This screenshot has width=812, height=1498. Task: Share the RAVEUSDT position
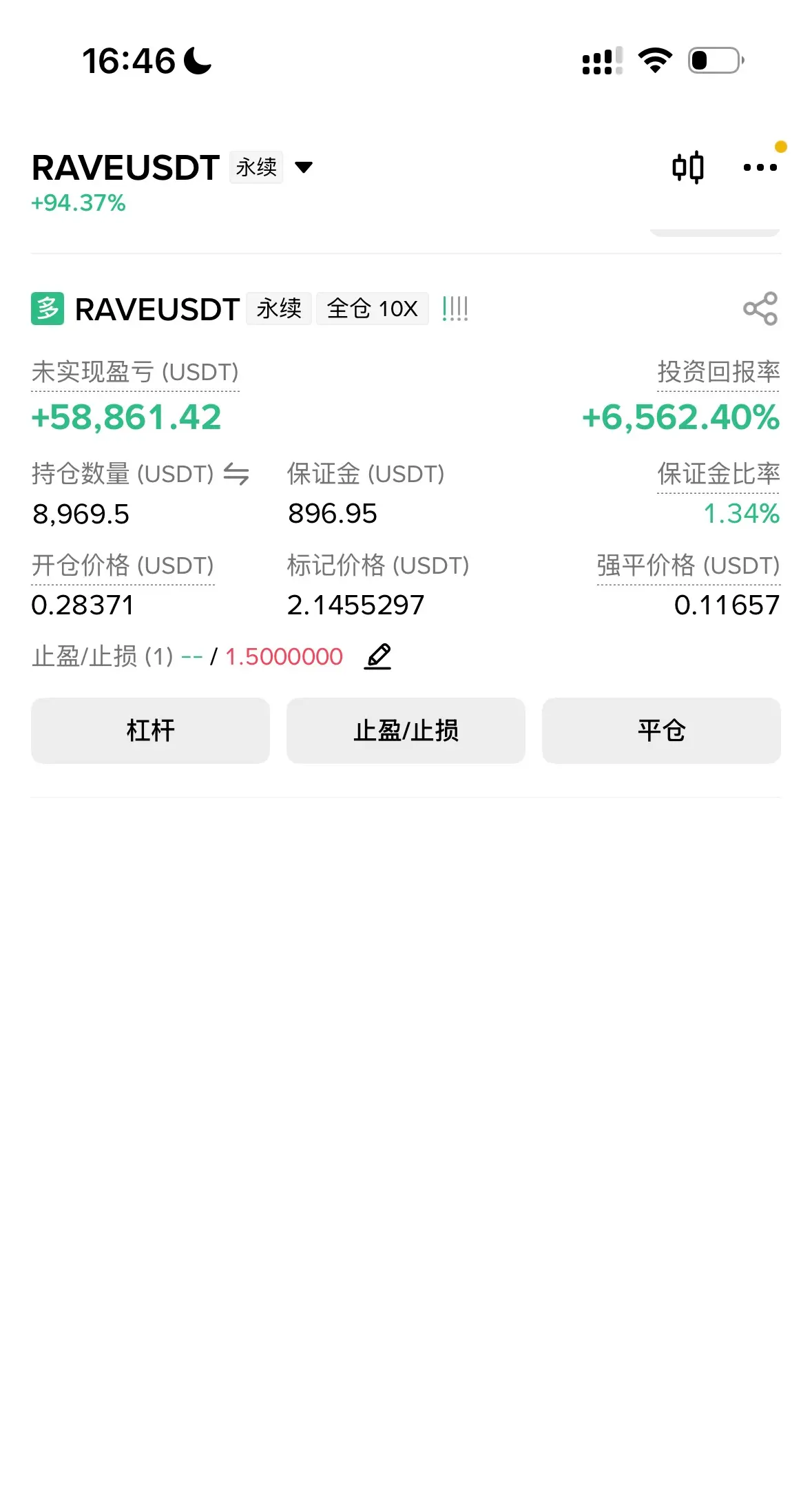pyautogui.click(x=760, y=309)
